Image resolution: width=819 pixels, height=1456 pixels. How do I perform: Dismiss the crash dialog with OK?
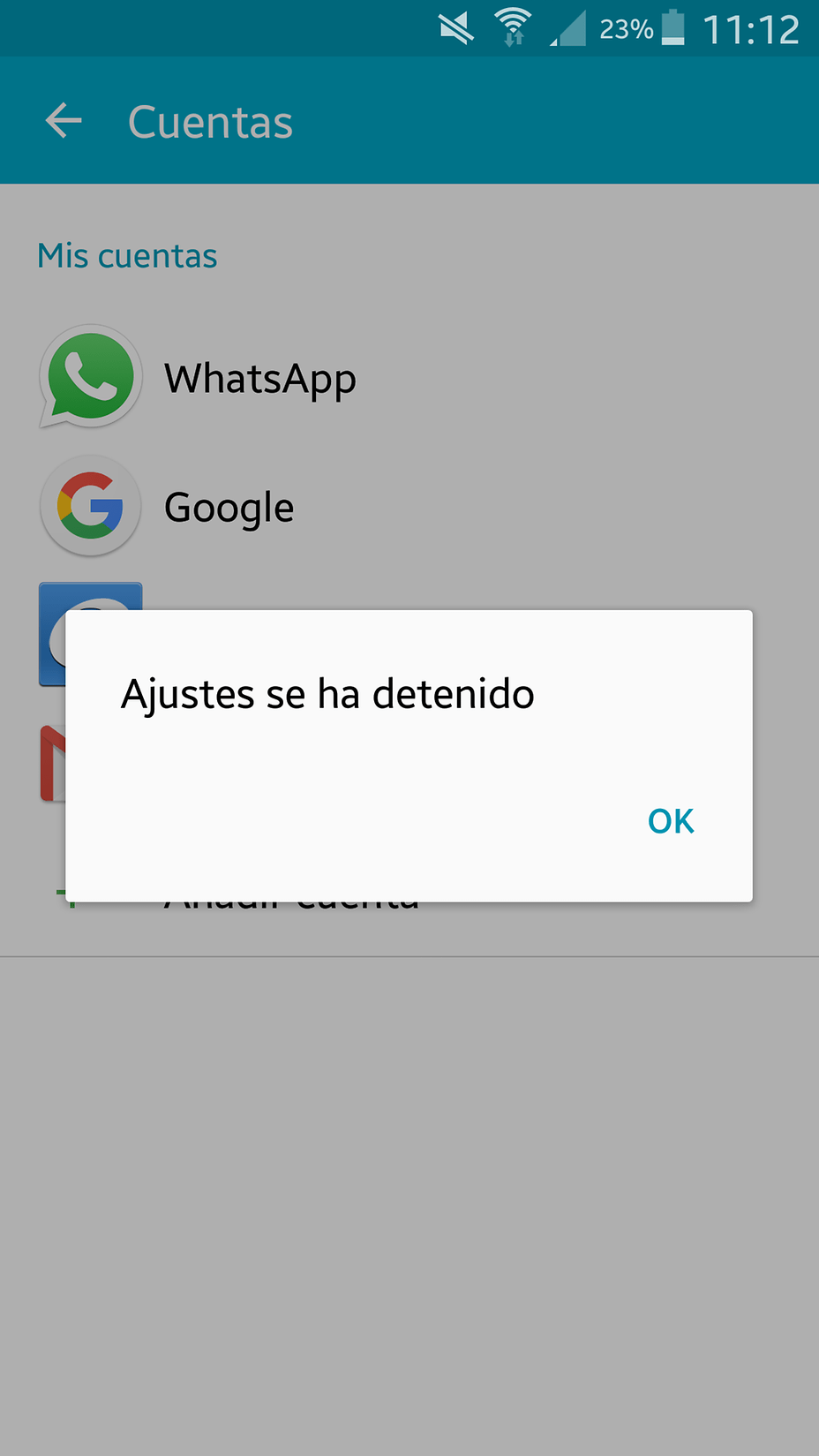(x=671, y=821)
